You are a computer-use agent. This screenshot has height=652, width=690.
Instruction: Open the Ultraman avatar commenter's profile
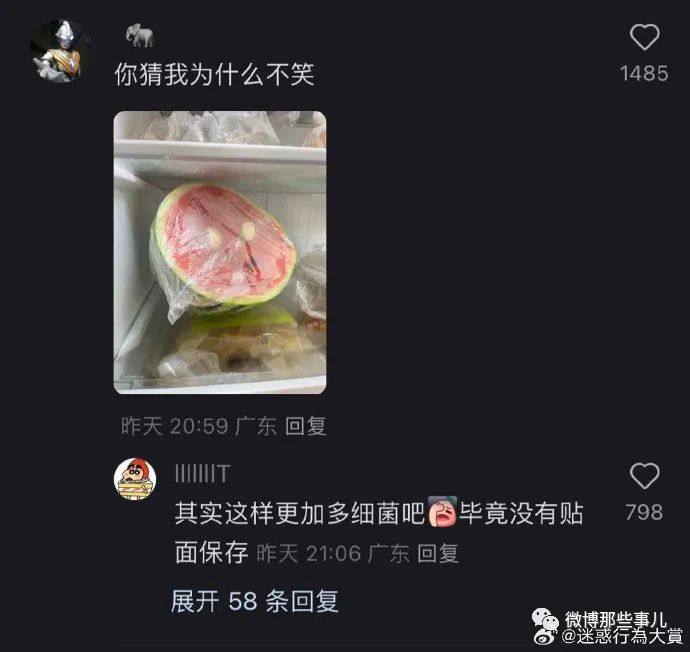(60, 50)
